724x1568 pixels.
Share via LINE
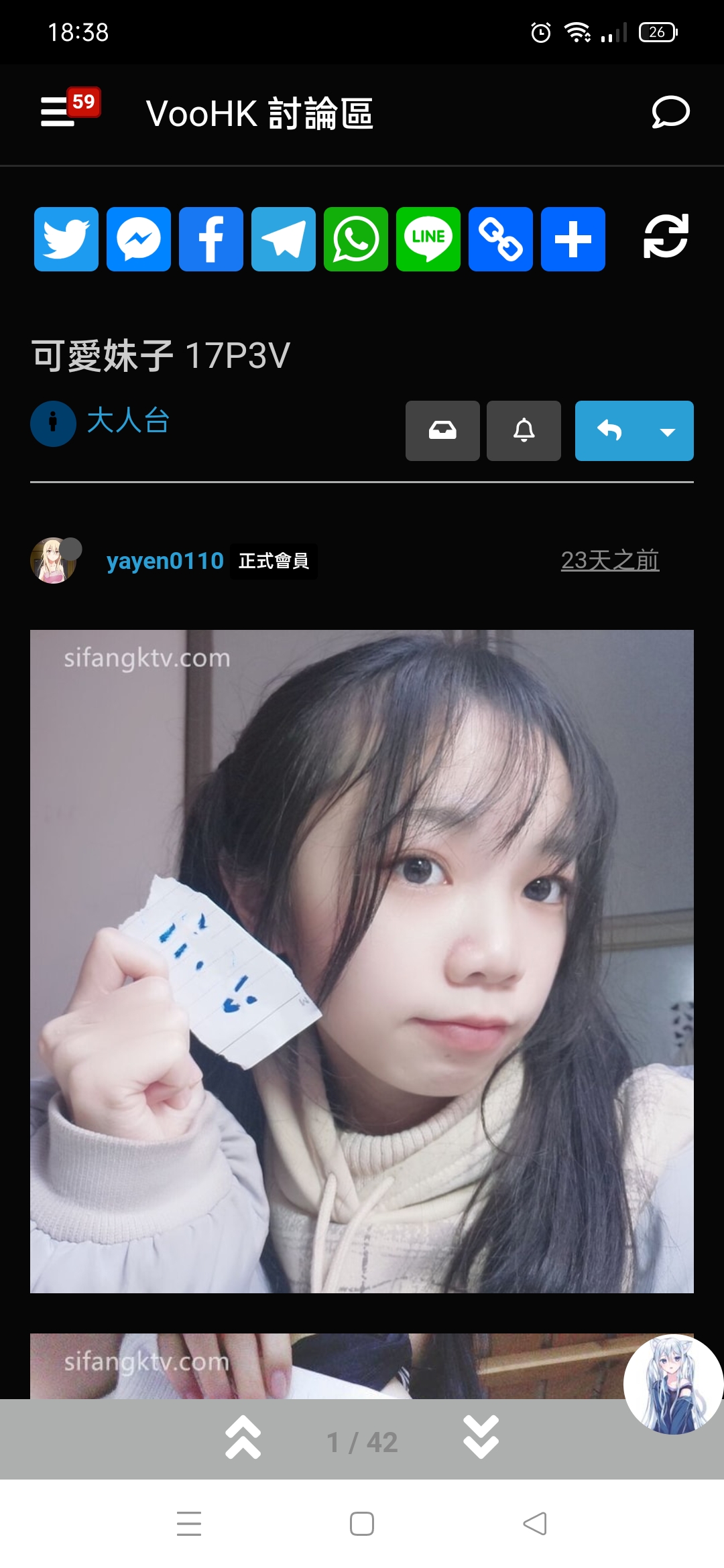coord(428,239)
